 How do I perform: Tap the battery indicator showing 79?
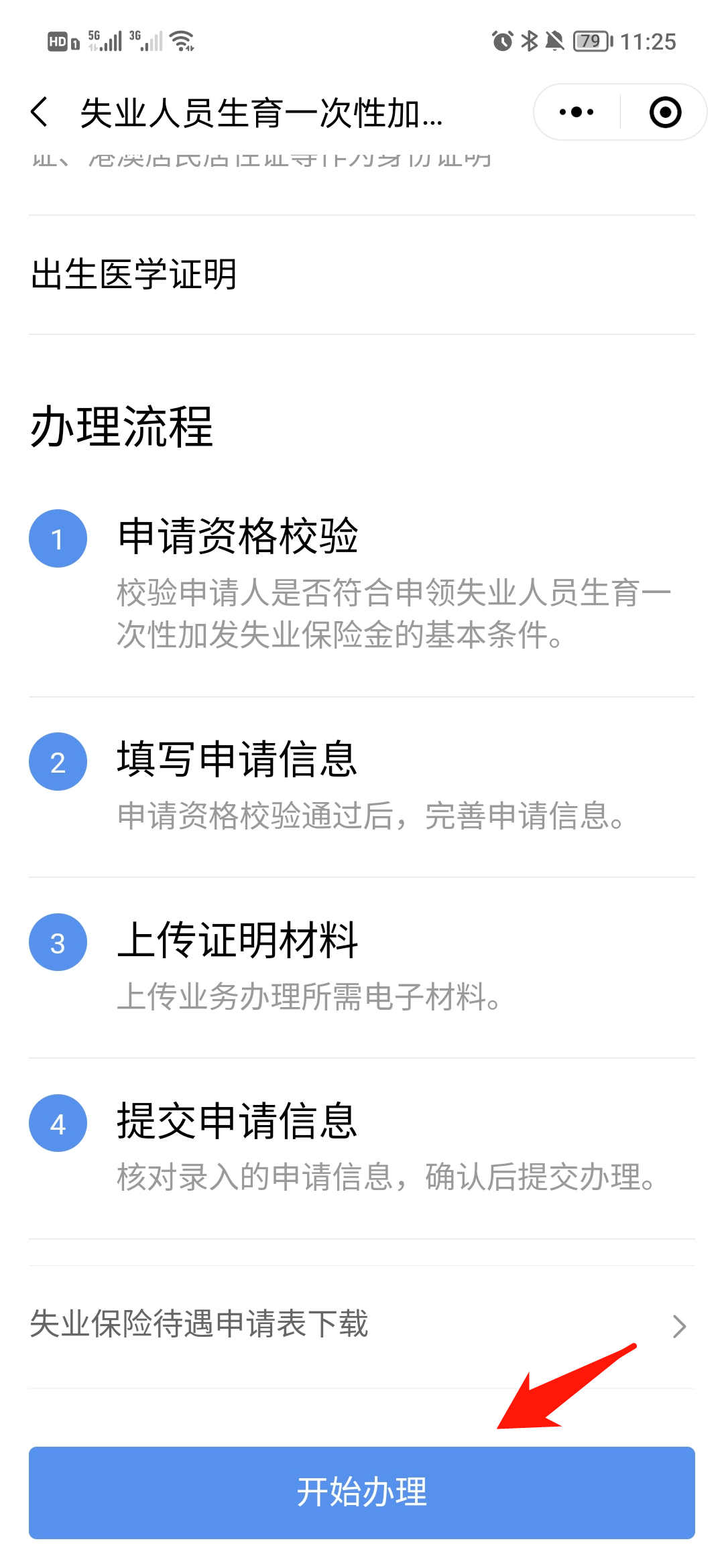click(x=592, y=42)
